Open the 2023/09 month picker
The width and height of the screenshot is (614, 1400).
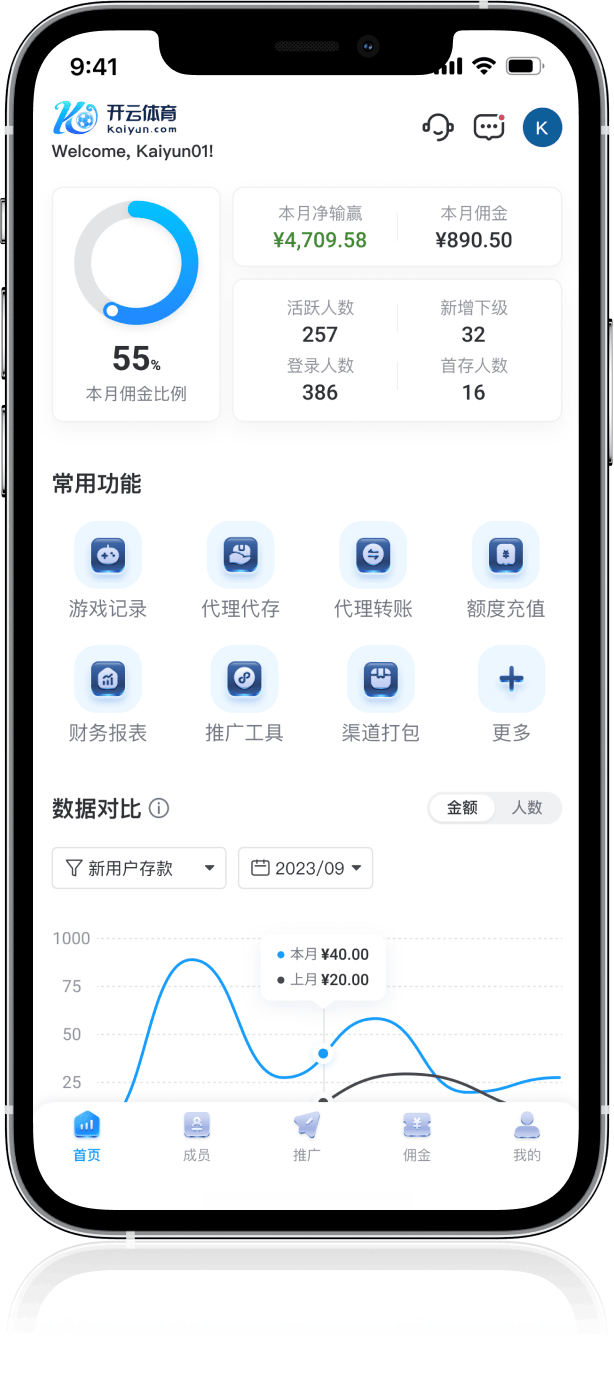point(305,868)
